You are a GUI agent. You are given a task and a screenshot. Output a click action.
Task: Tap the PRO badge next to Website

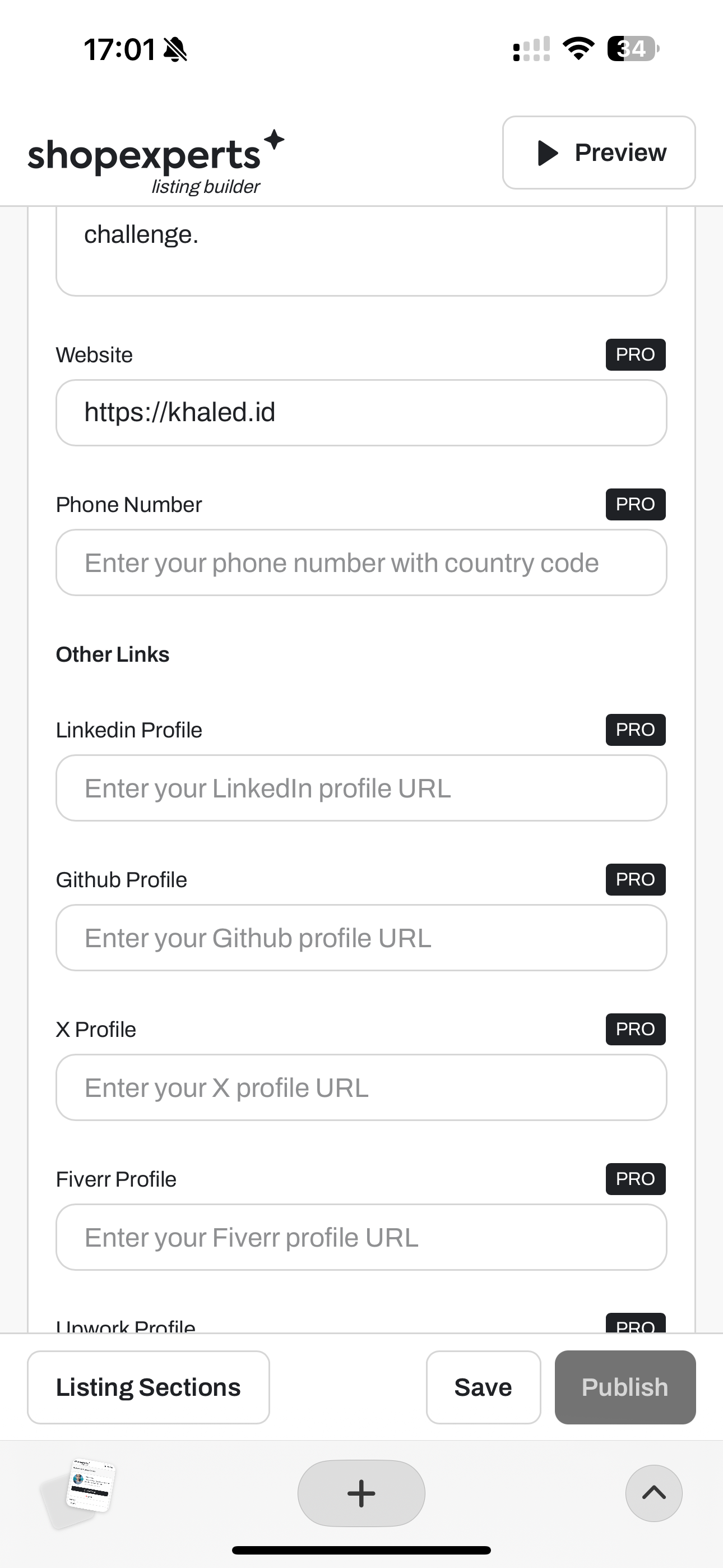point(635,355)
